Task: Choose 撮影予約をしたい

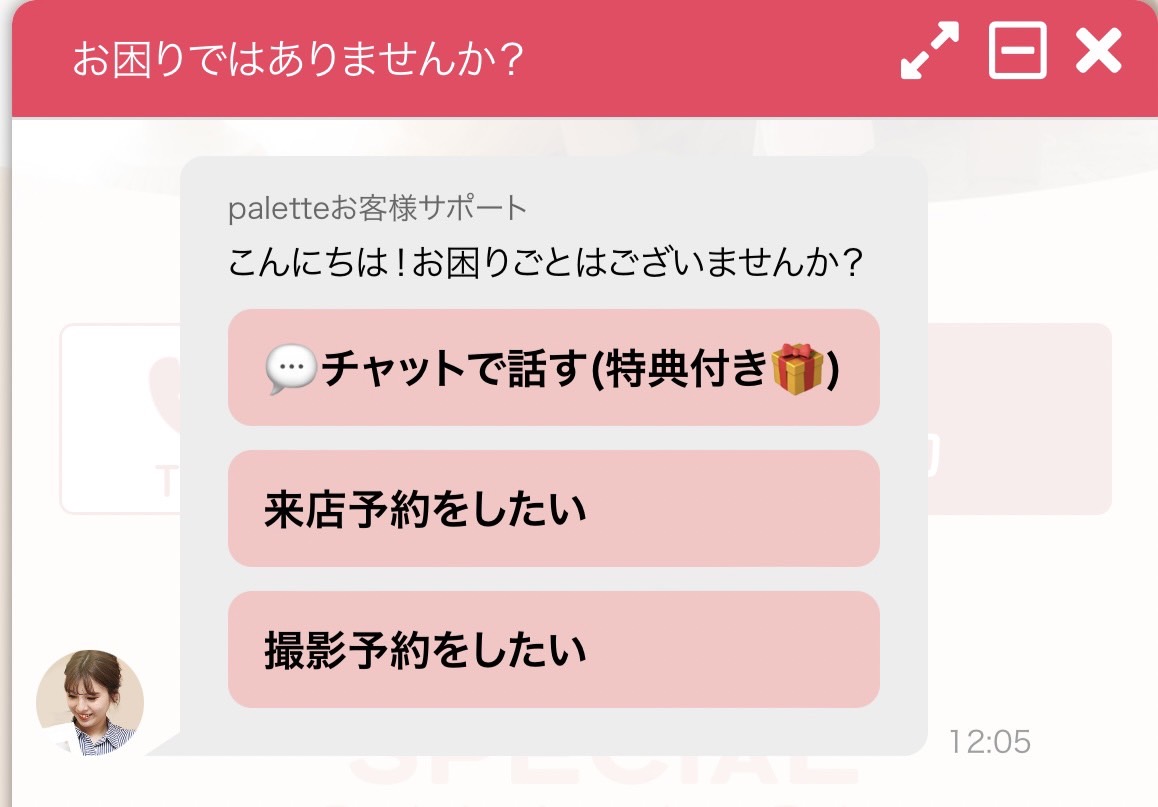Action: click(x=553, y=650)
